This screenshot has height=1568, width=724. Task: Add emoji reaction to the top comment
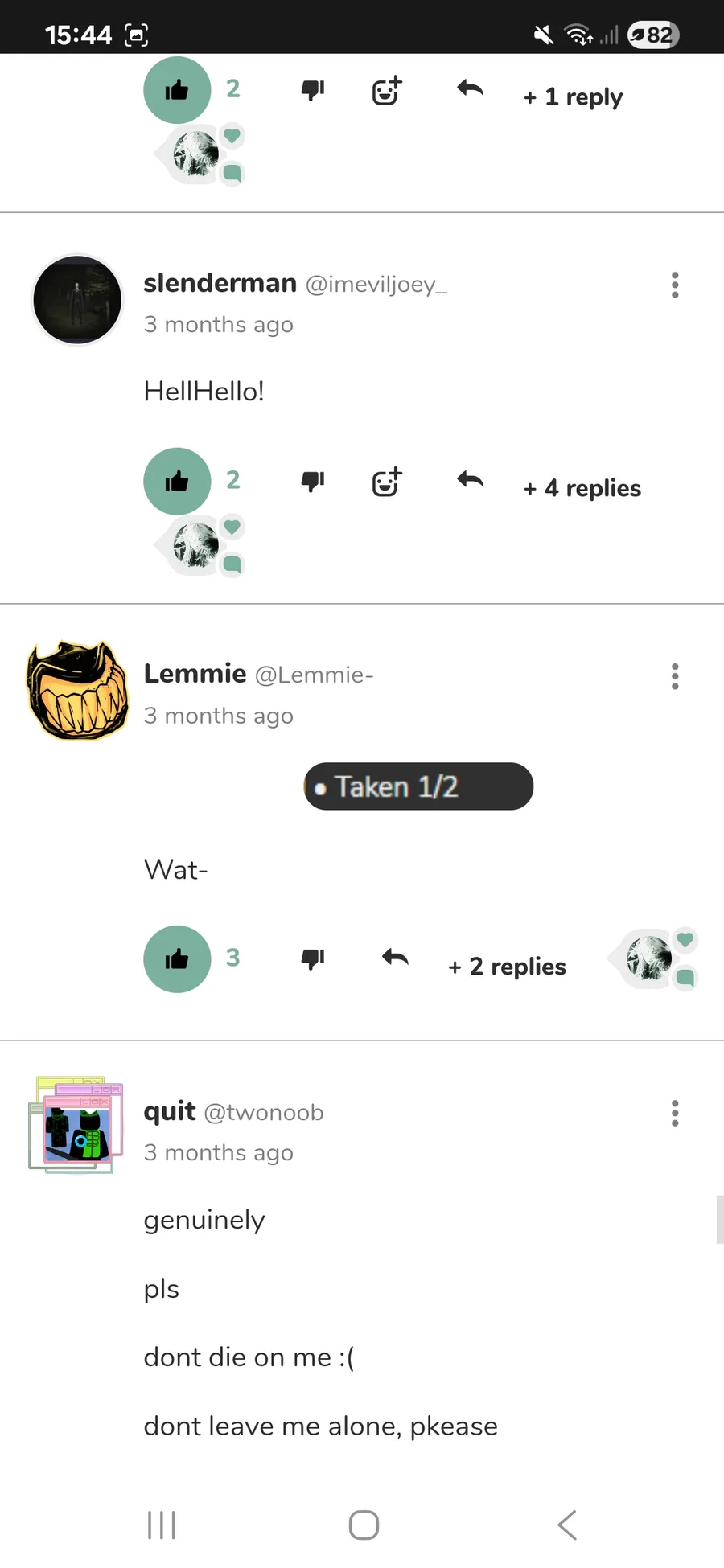click(387, 91)
